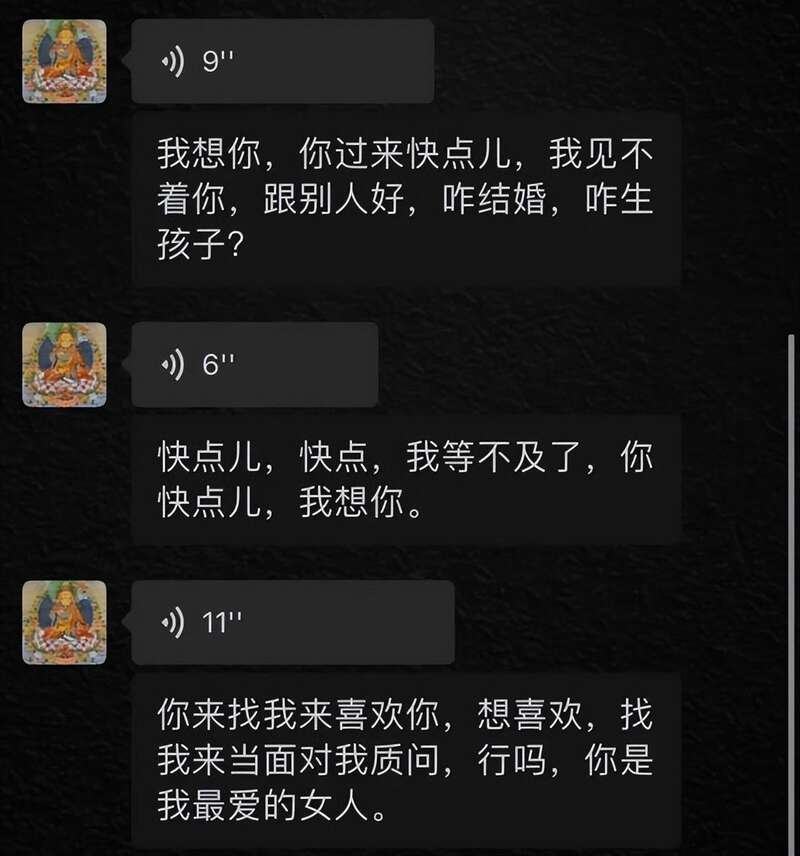Play the 6-second voice message

pyautogui.click(x=254, y=365)
